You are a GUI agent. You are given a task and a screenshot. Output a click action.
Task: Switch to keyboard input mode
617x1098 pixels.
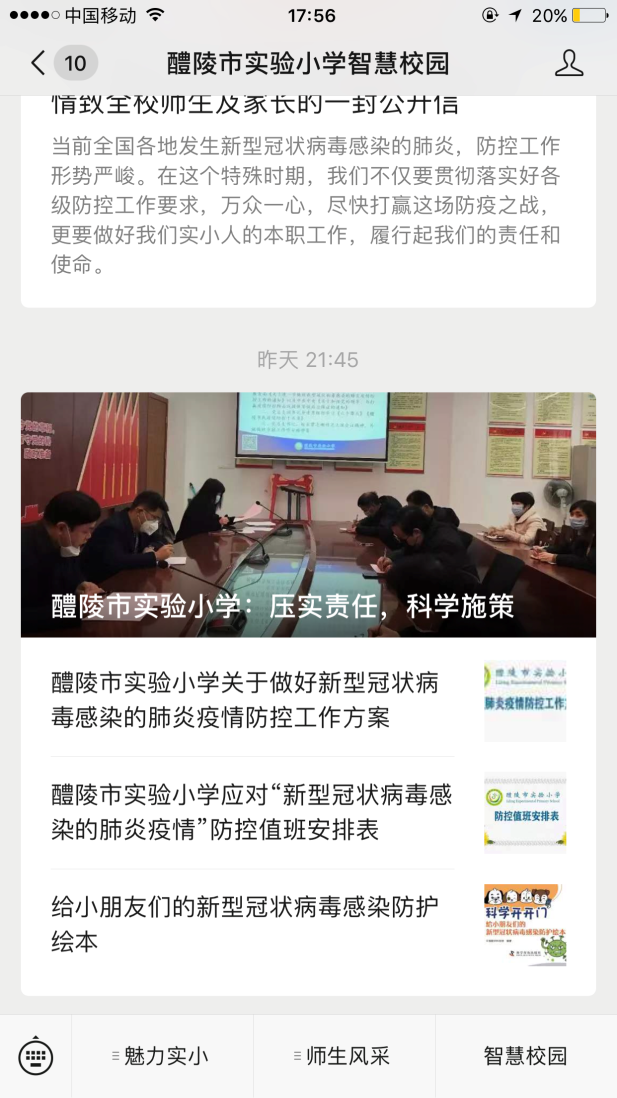[x=36, y=1056]
